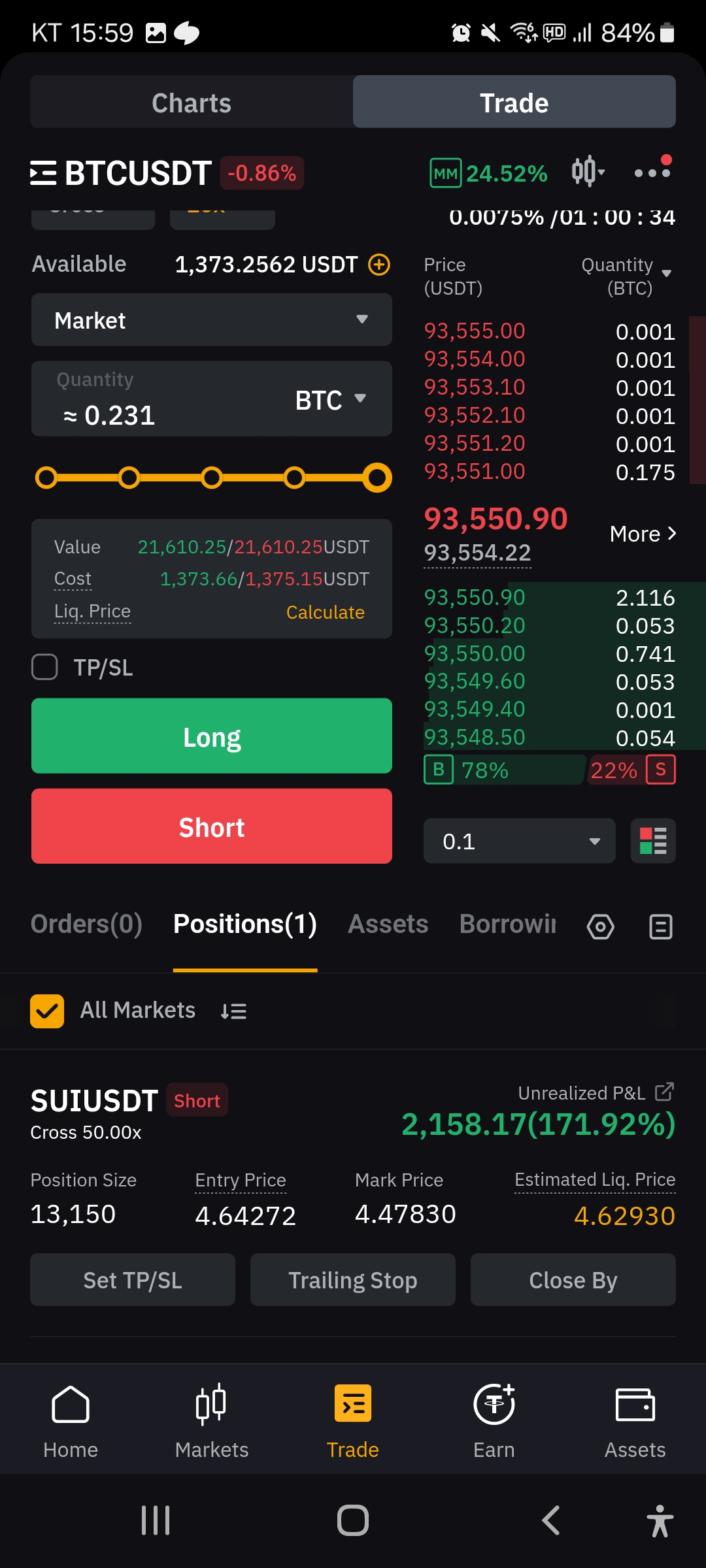
Task: Place a Long order
Action: click(211, 736)
